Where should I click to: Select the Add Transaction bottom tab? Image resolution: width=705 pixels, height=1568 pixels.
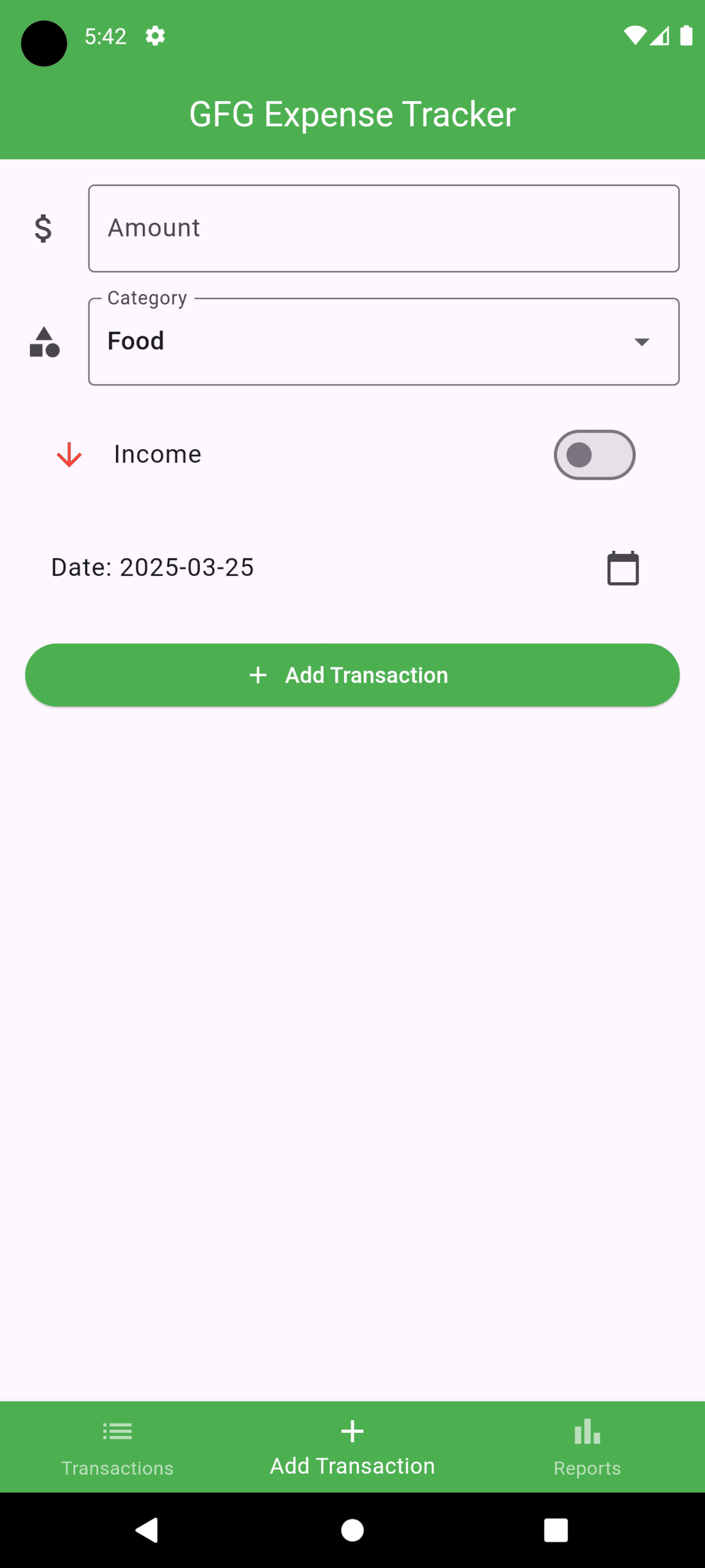click(x=352, y=1447)
